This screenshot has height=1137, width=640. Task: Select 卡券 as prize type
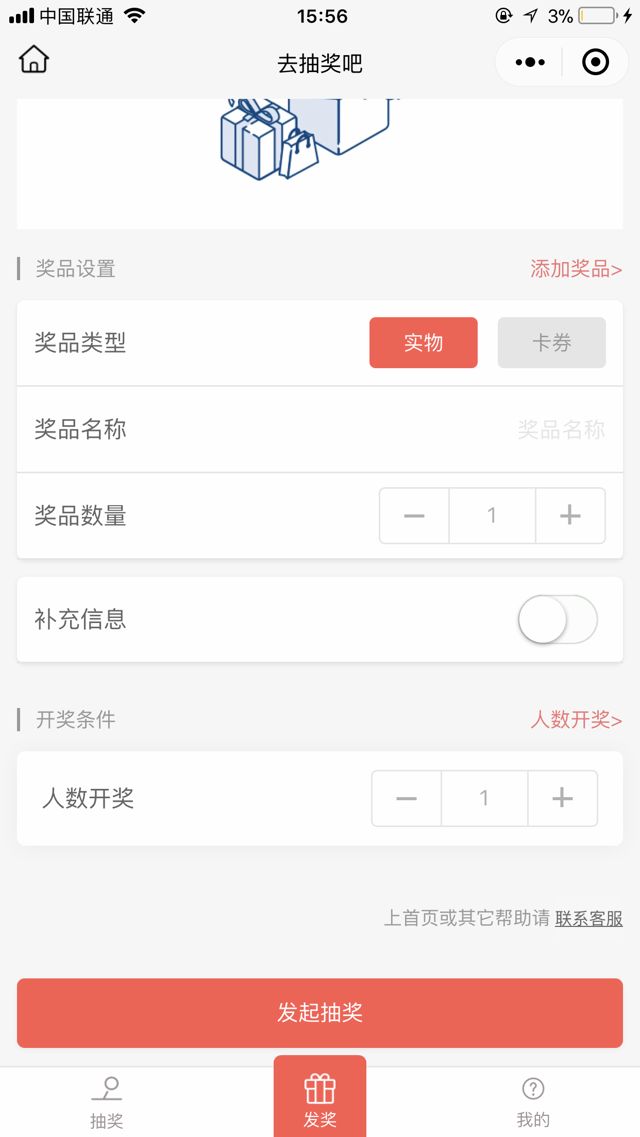pos(551,343)
